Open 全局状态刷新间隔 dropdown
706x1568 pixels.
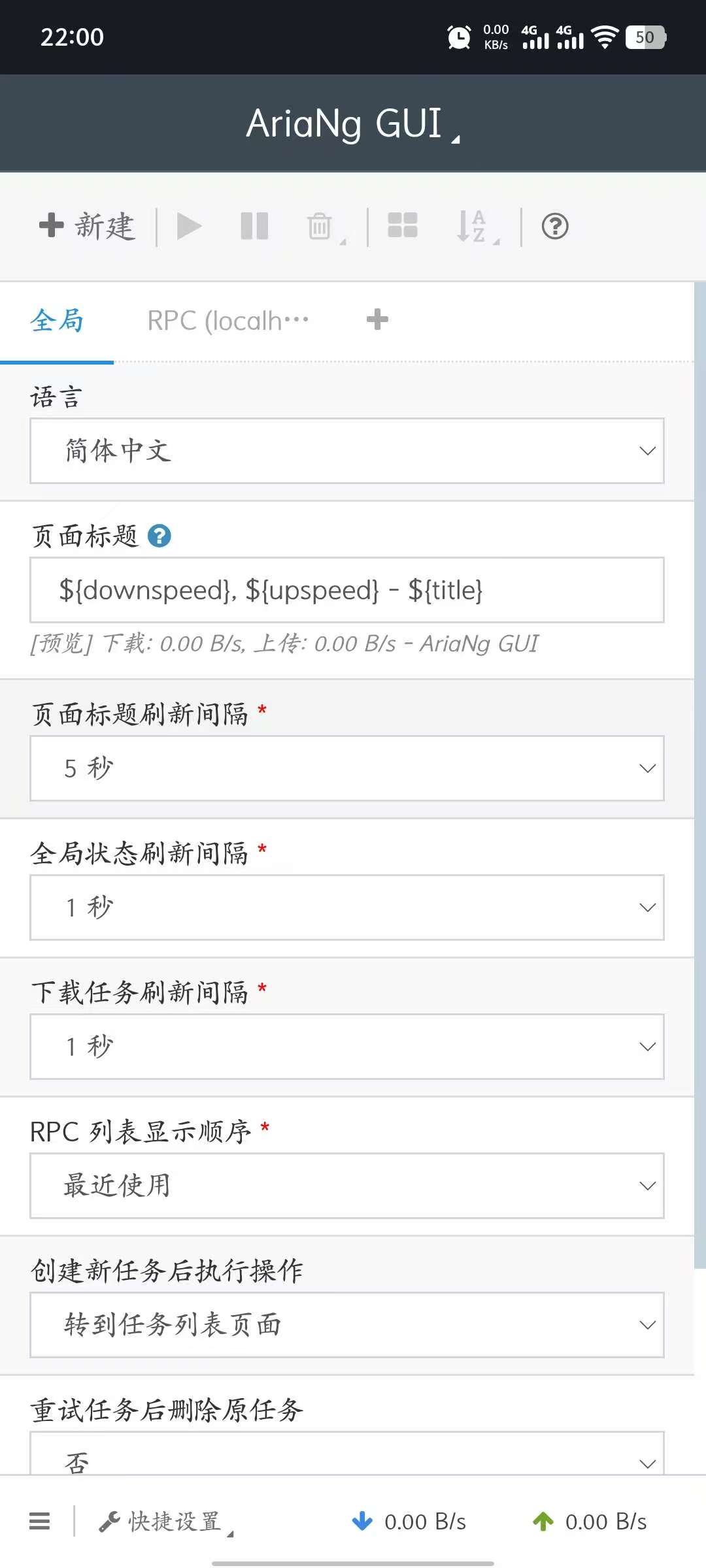click(346, 907)
